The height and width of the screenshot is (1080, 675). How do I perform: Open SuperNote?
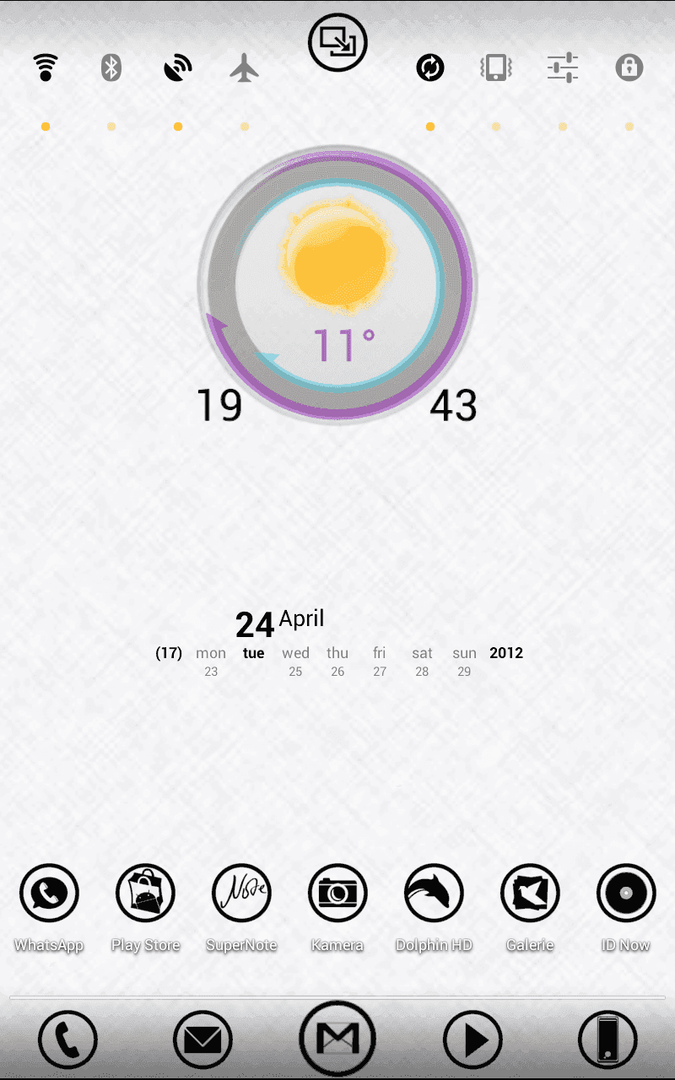coord(241,893)
